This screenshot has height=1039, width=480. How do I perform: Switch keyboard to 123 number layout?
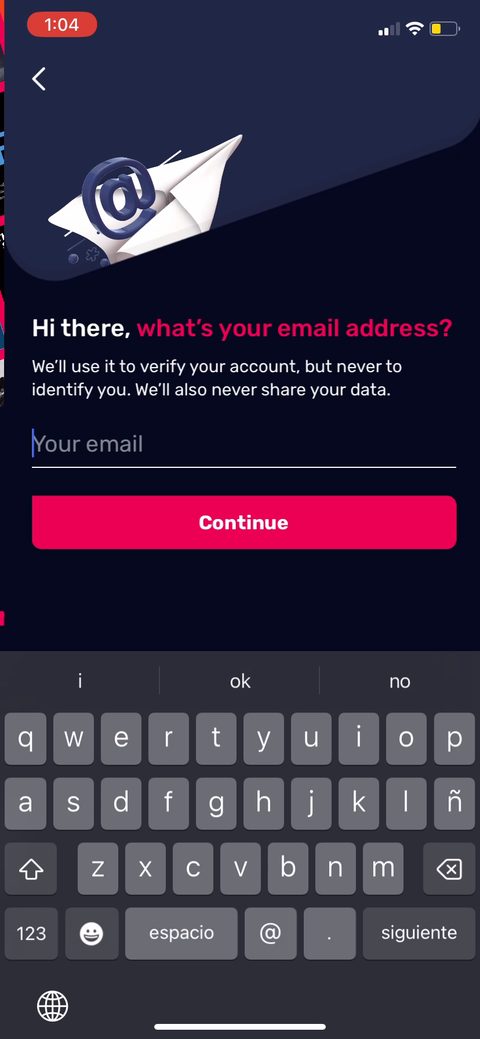point(31,934)
